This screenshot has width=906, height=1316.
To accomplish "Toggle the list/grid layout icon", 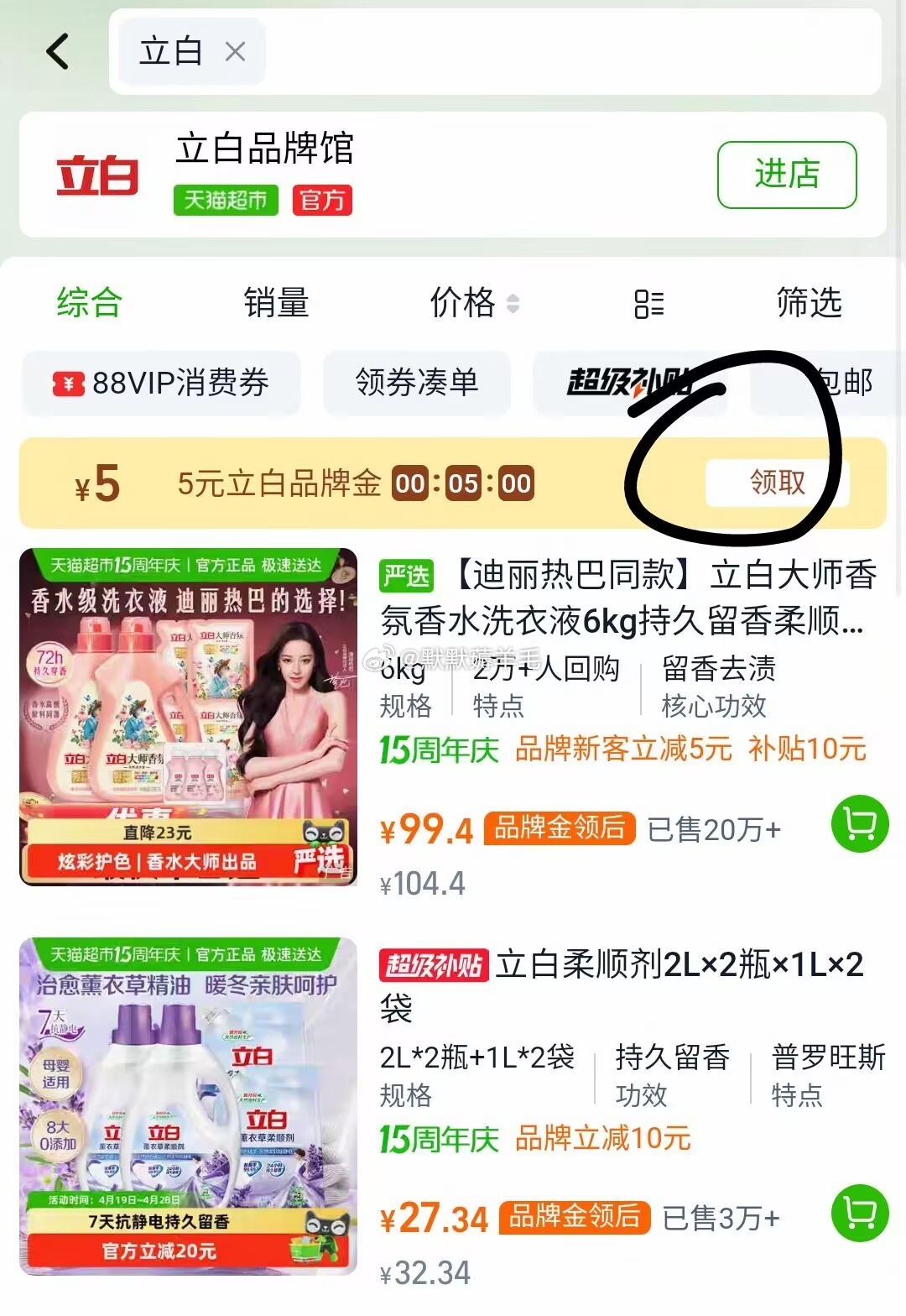I will 648,304.
